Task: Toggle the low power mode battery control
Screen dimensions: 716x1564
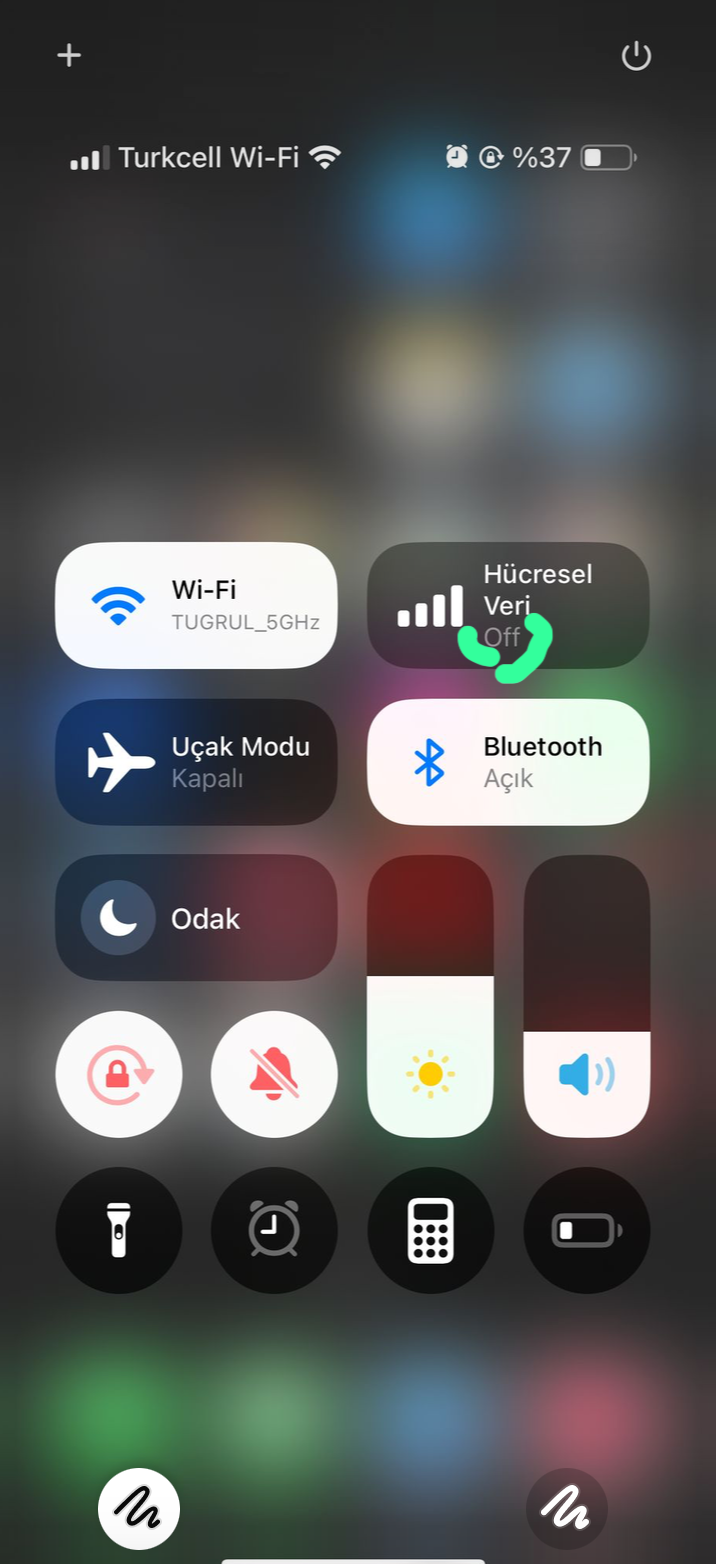Action: click(587, 1230)
